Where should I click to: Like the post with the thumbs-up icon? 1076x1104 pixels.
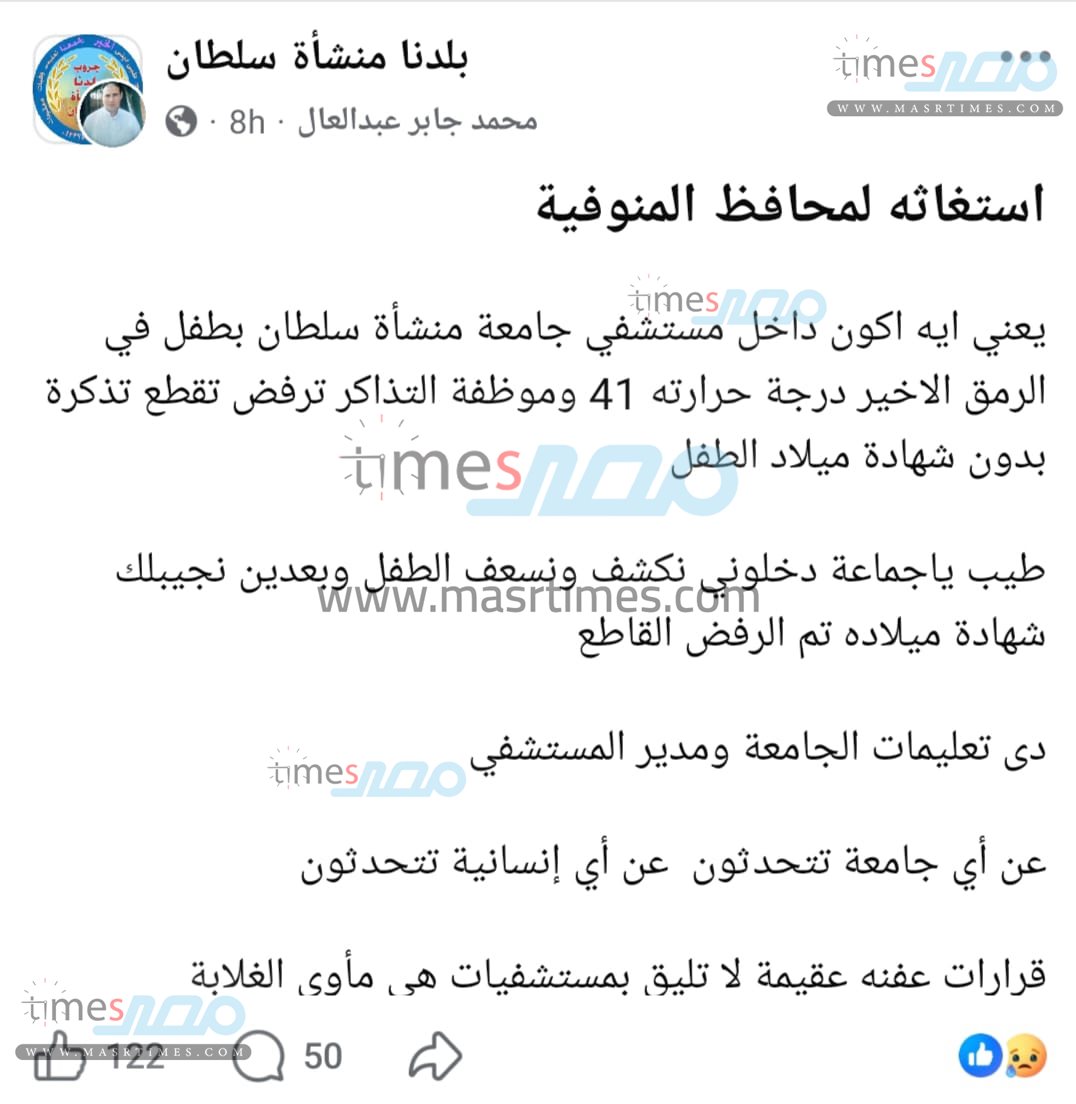(60, 1056)
